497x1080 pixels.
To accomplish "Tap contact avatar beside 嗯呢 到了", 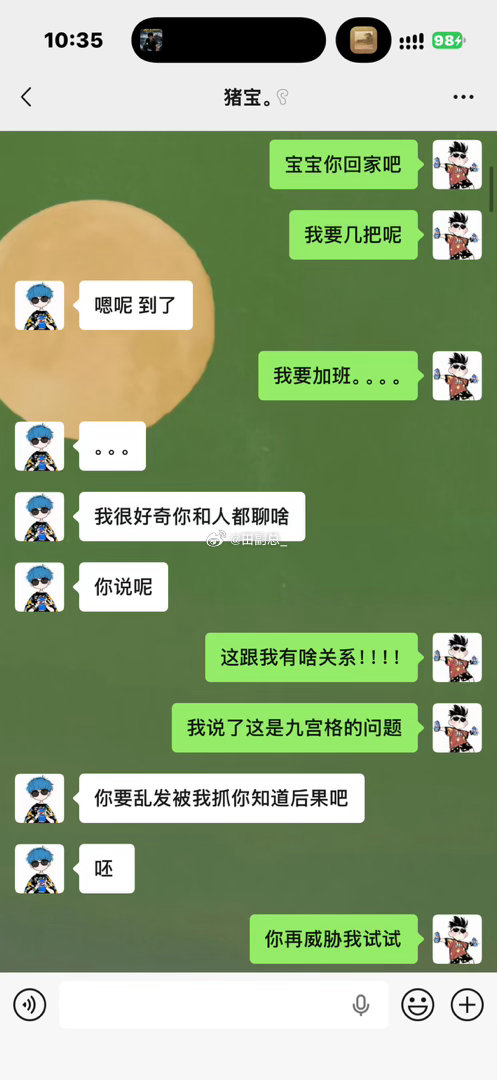I will pos(40,305).
